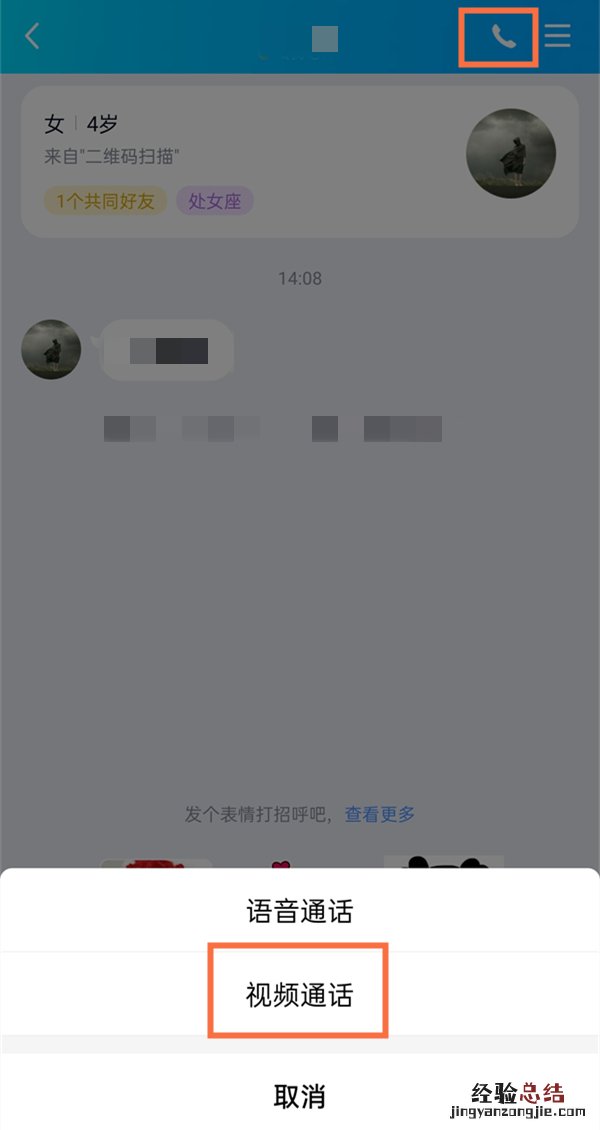Viewport: 600px width, 1130px height.
Task: Dismiss the sheet with 取消
Action: [x=299, y=1095]
